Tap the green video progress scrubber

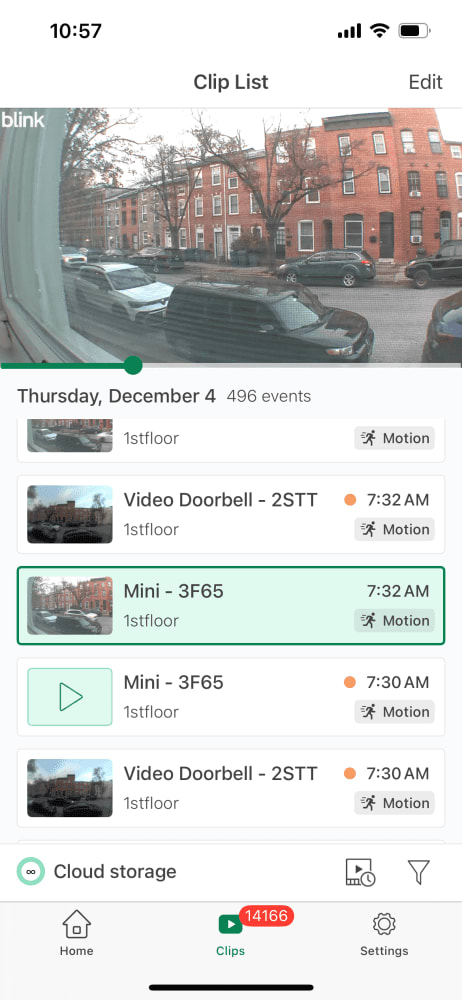(133, 365)
